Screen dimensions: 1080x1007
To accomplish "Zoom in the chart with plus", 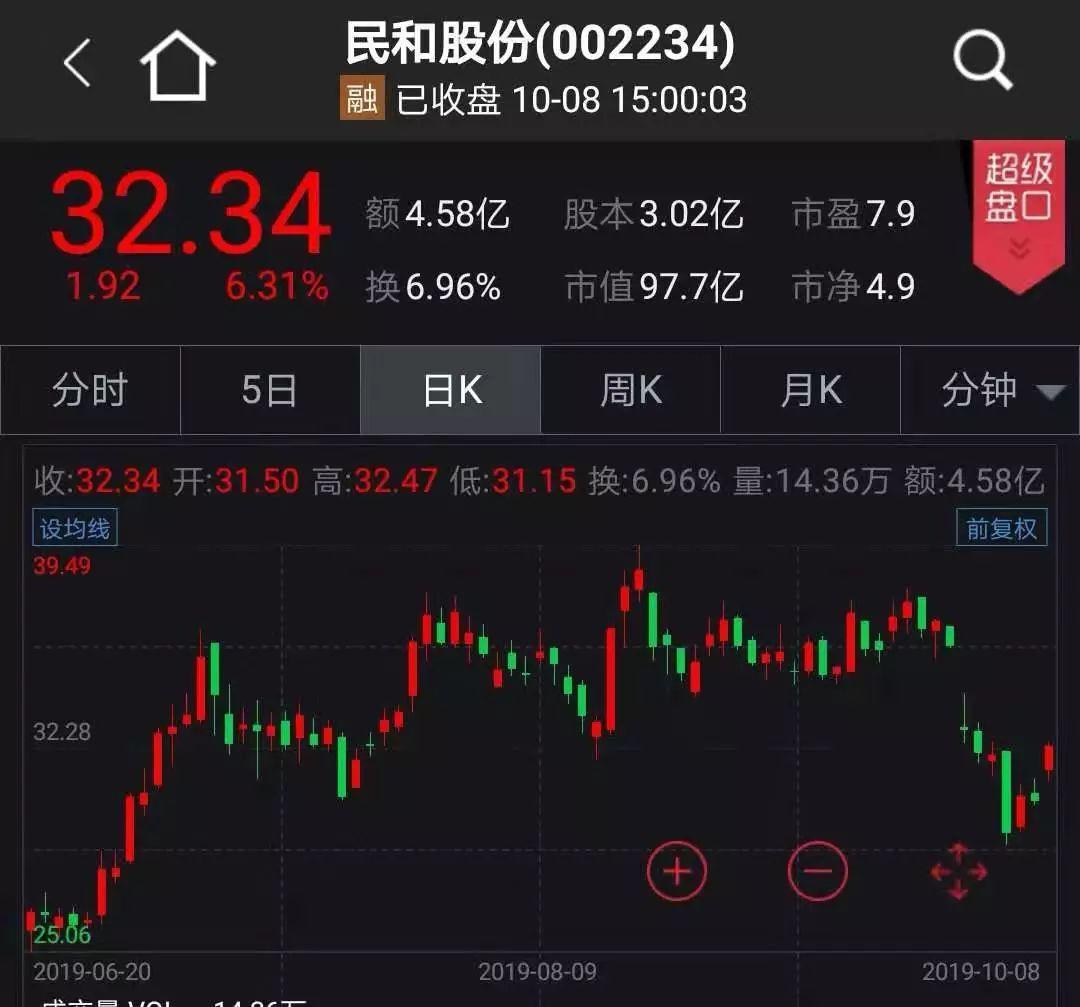I will (x=677, y=871).
